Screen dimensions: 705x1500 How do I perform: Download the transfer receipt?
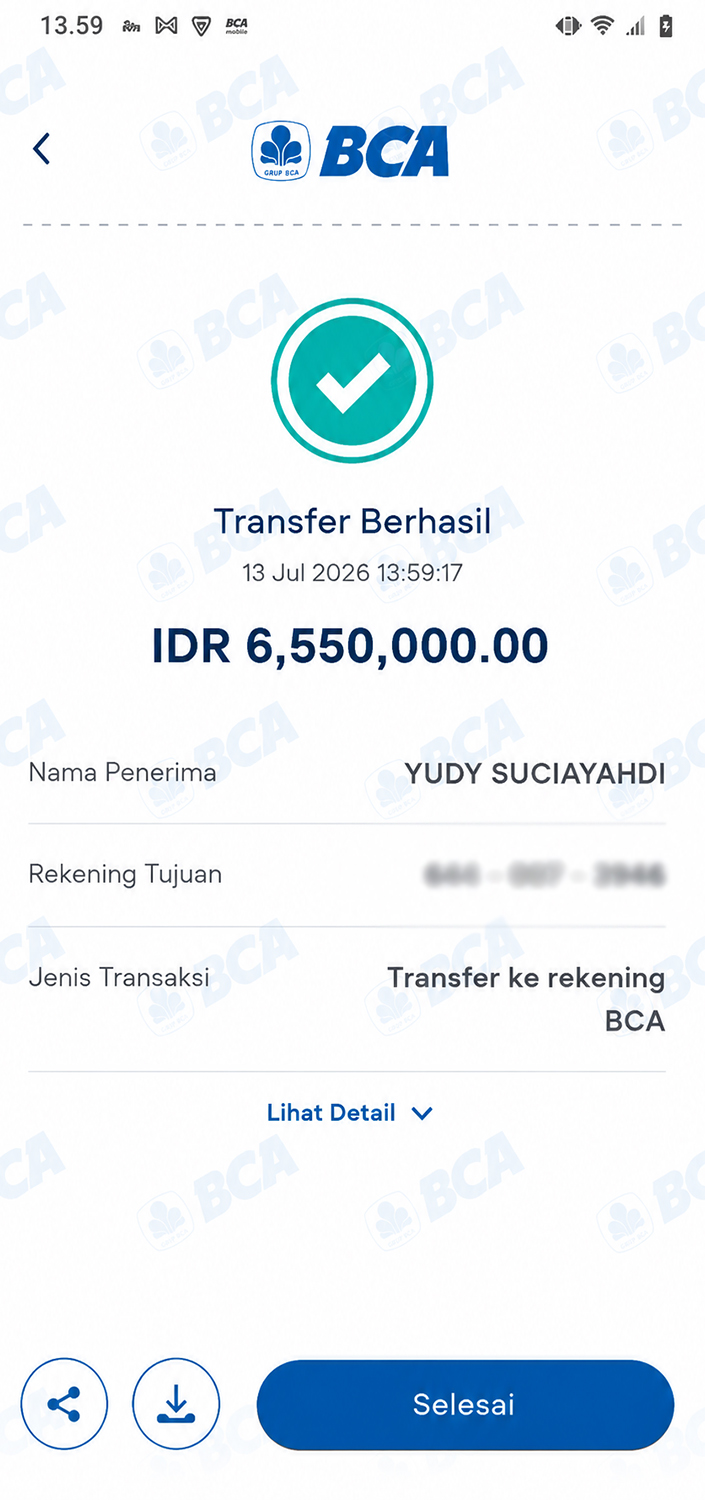[176, 1404]
